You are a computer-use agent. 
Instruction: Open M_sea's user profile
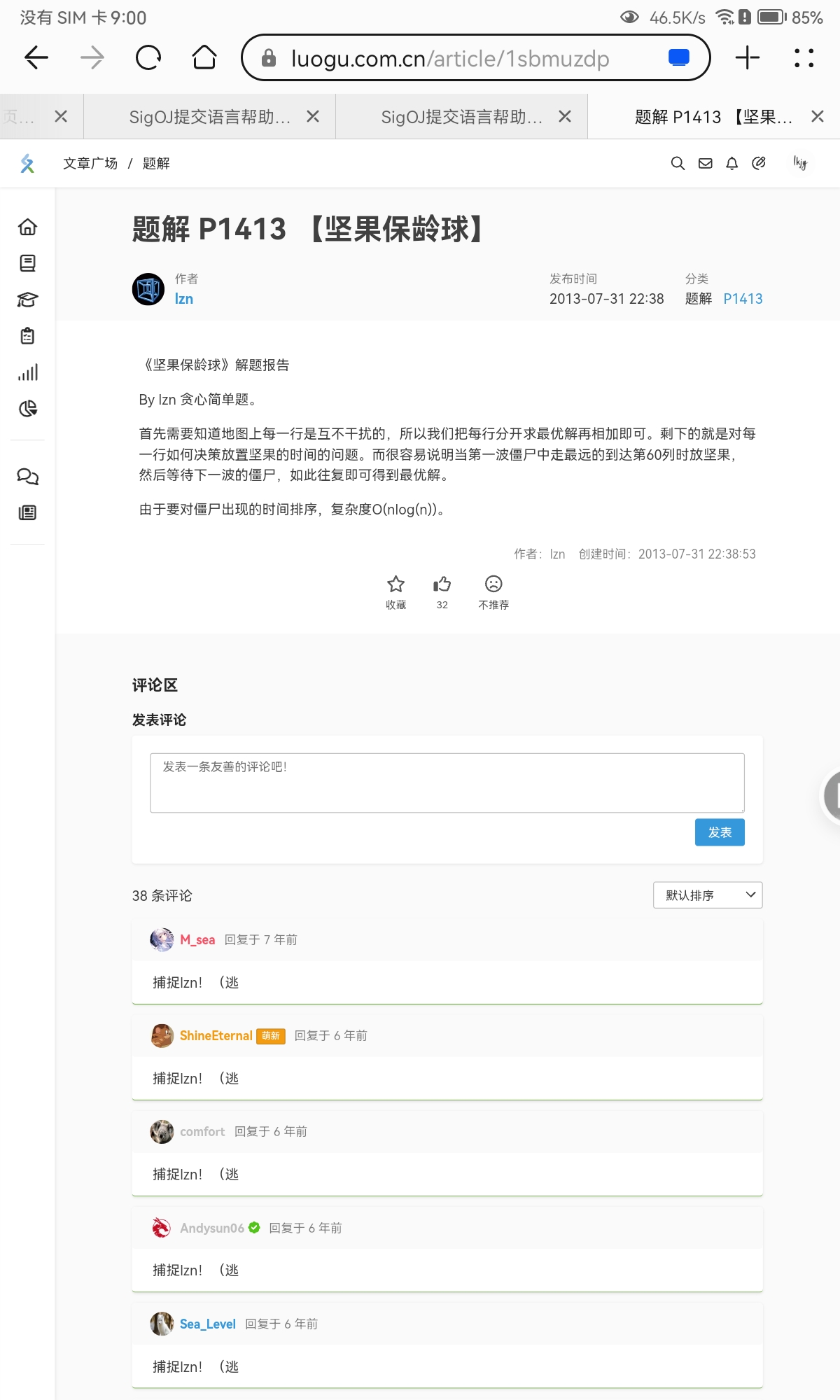point(197,939)
